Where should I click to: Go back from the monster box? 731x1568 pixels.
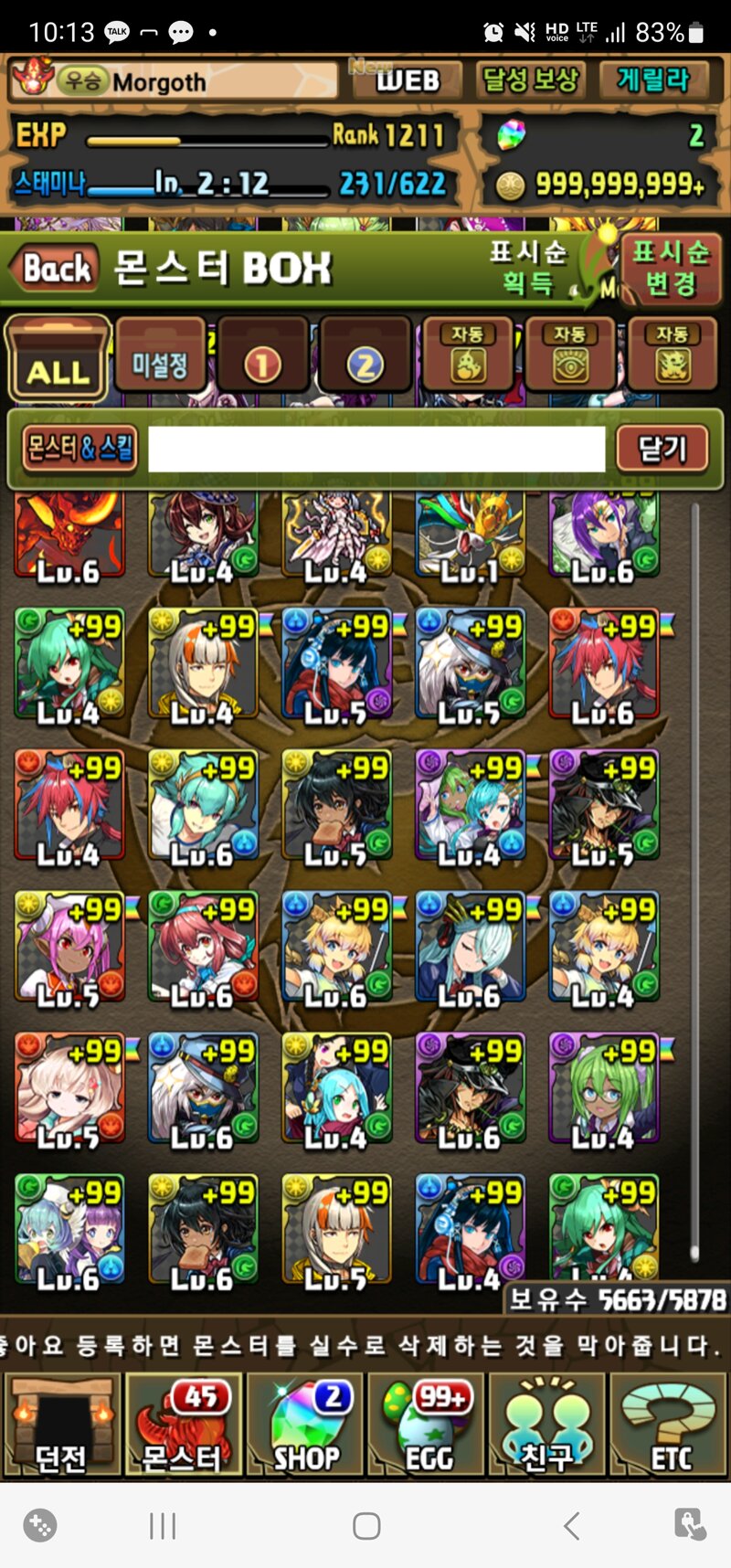point(54,269)
